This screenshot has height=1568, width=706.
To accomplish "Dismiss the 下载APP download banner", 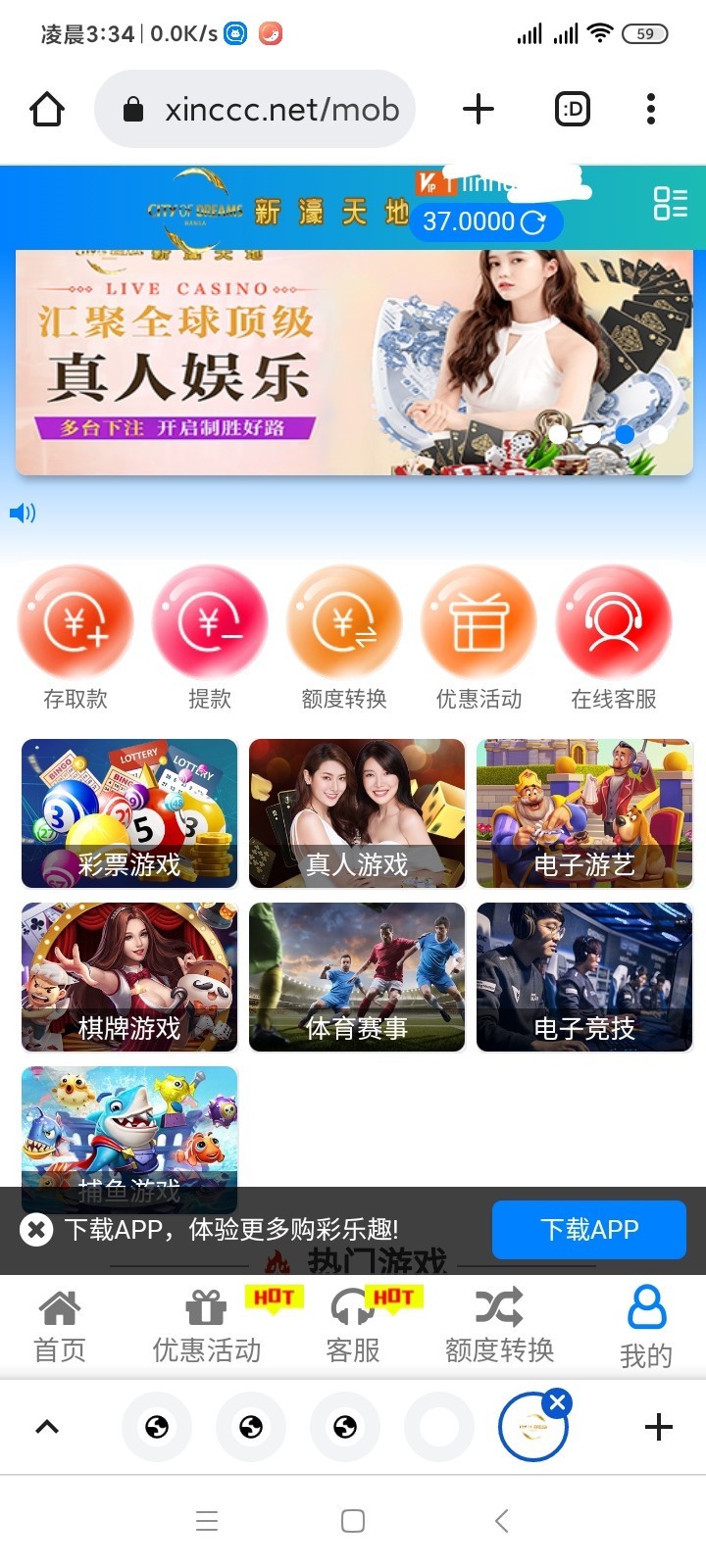I will pyautogui.click(x=36, y=1229).
